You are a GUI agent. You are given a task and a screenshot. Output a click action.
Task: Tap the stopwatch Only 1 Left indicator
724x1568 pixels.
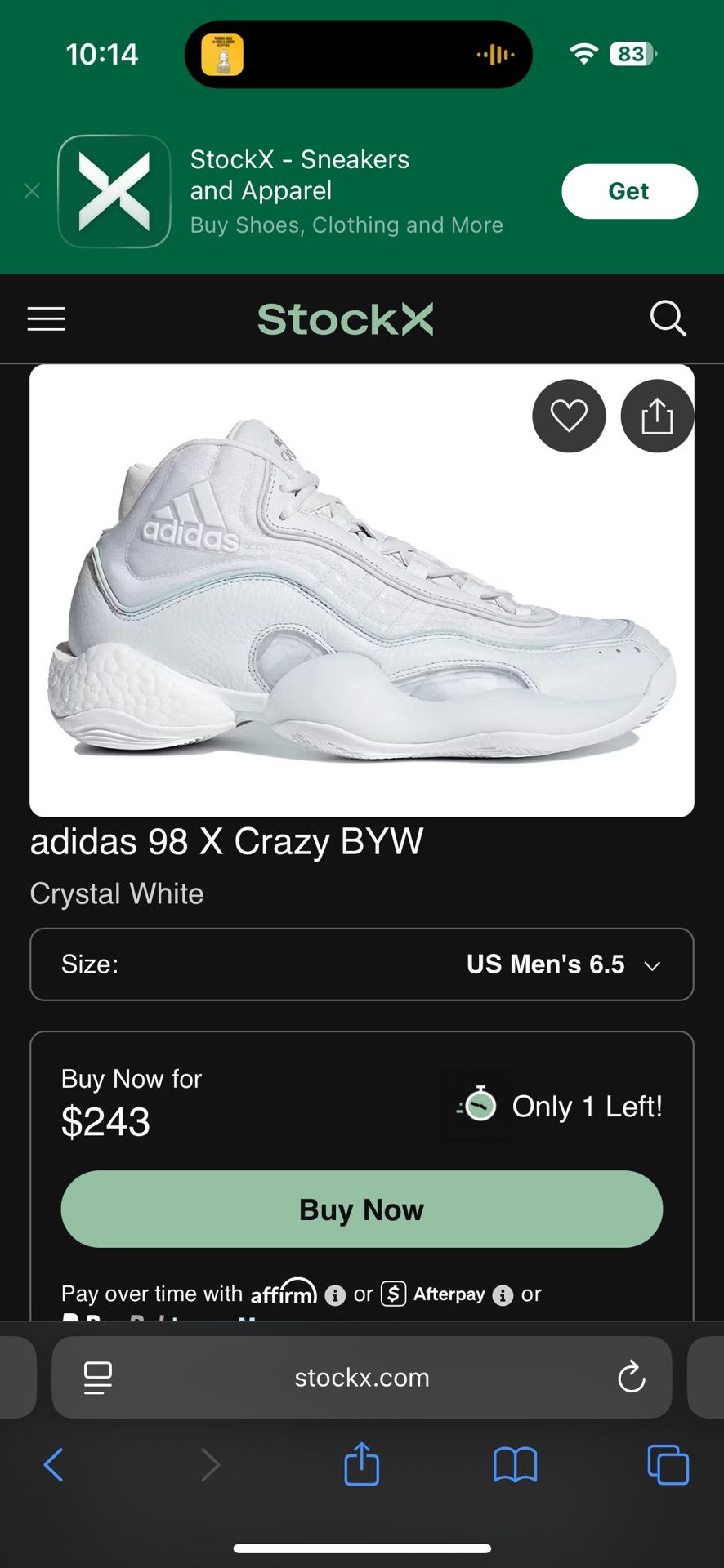477,1106
